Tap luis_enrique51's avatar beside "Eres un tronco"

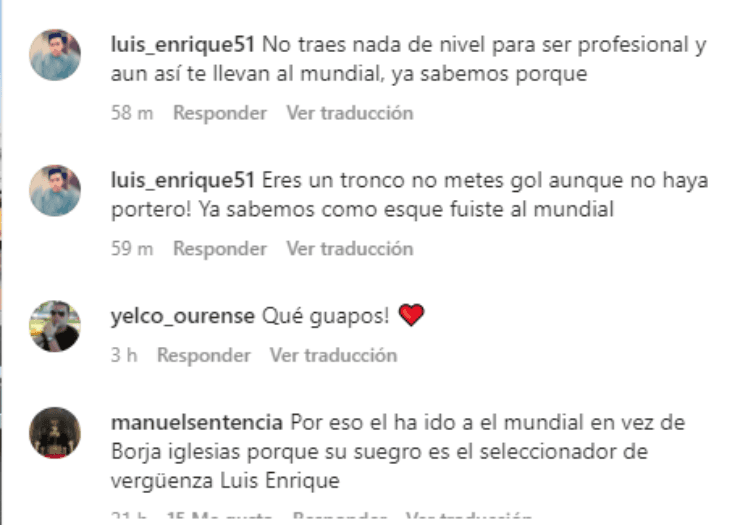(55, 190)
